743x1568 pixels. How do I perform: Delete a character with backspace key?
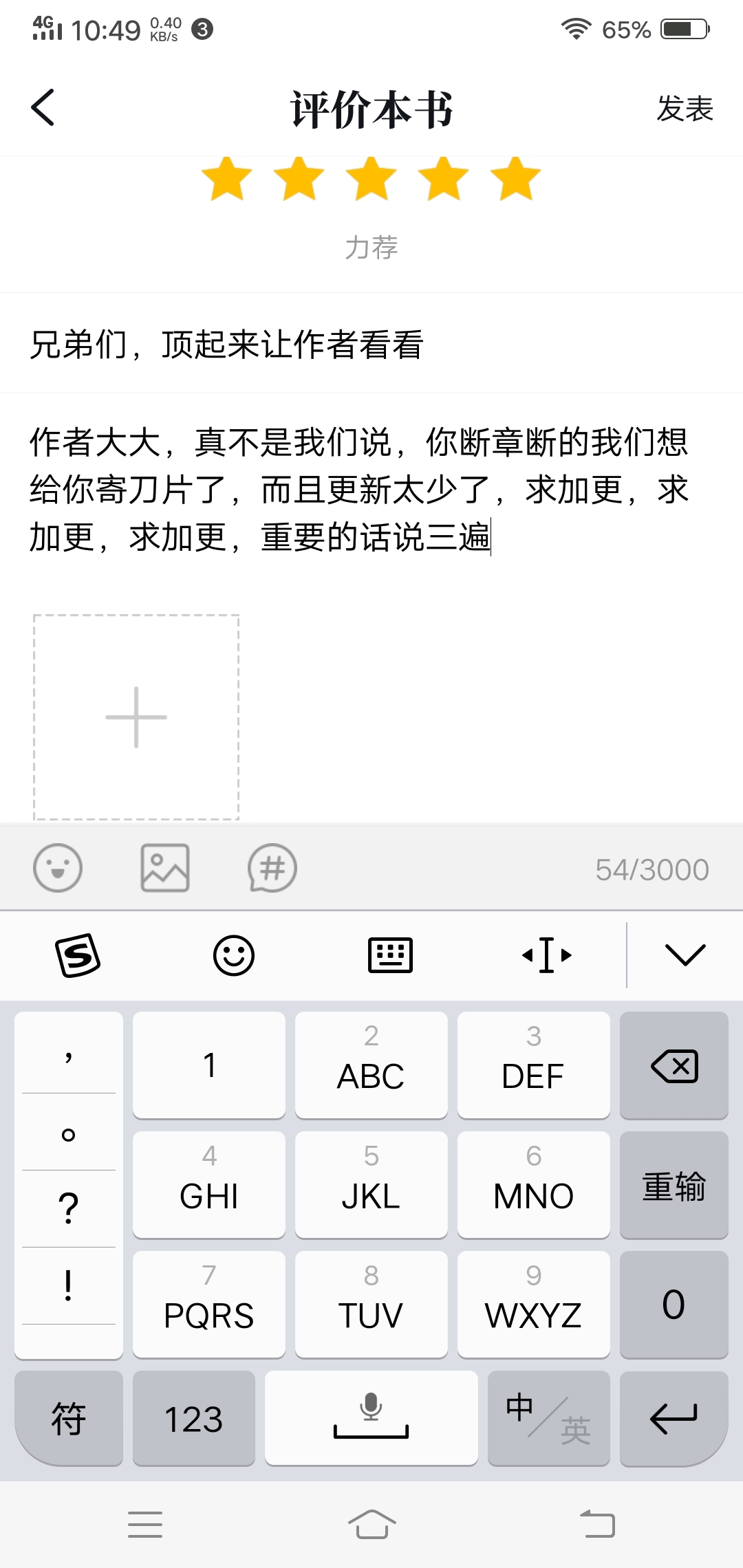674,1066
